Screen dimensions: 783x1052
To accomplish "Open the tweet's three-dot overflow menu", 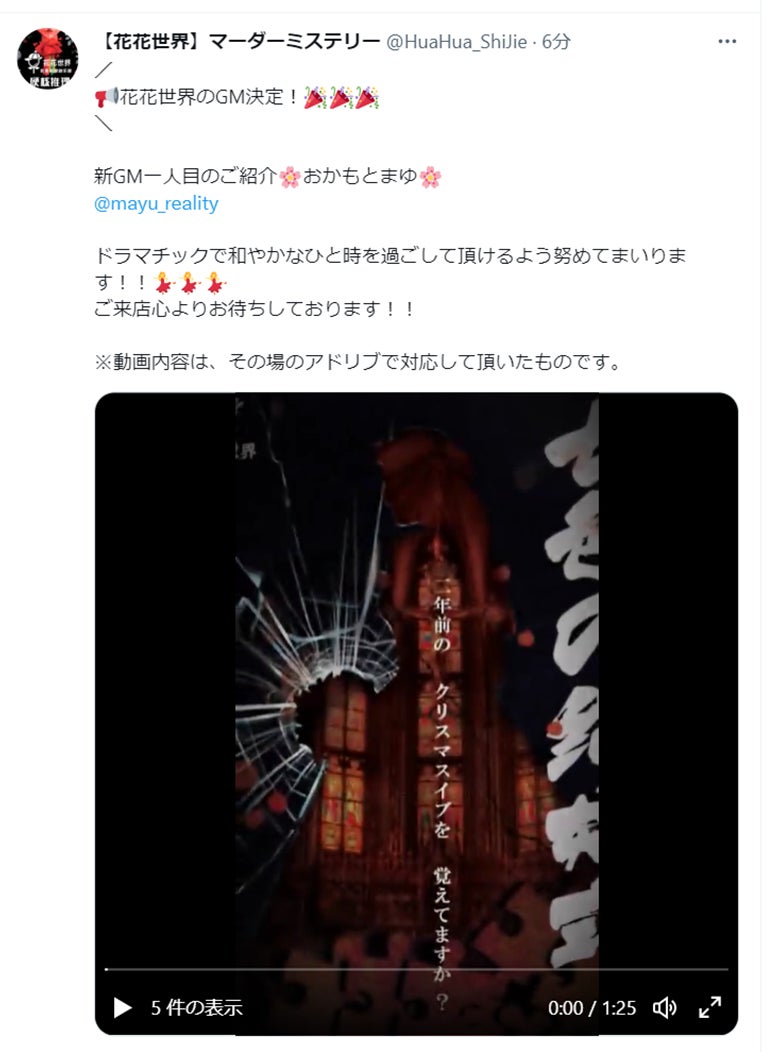I will (728, 42).
